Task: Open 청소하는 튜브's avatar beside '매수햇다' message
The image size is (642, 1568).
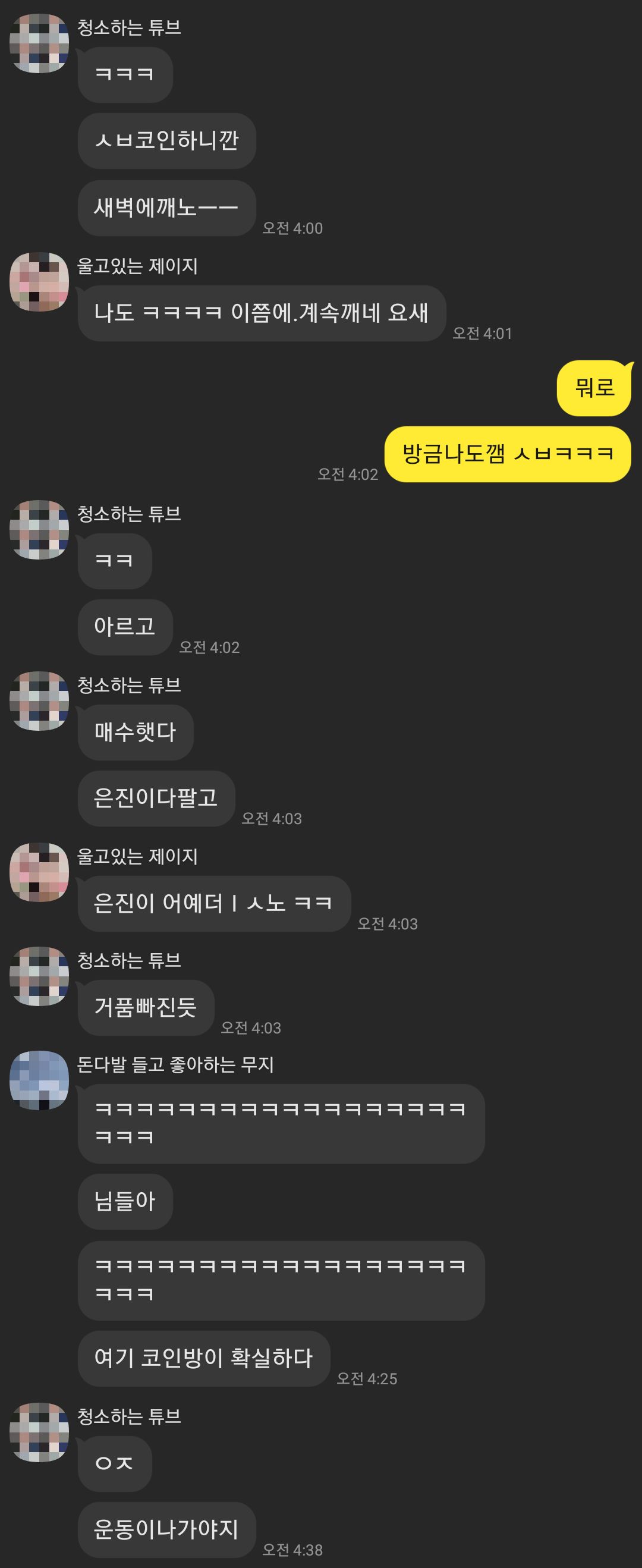Action: [x=39, y=701]
